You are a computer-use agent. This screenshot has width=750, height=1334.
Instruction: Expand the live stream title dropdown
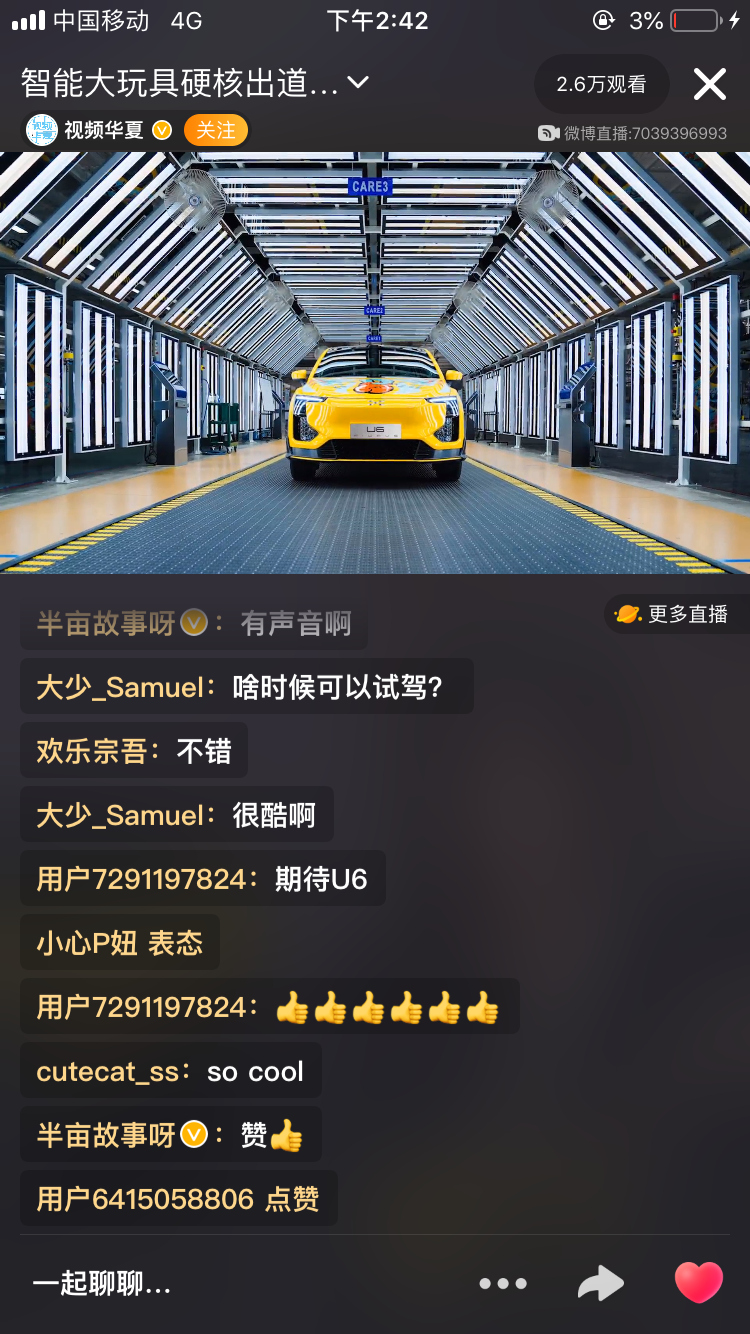pos(357,83)
